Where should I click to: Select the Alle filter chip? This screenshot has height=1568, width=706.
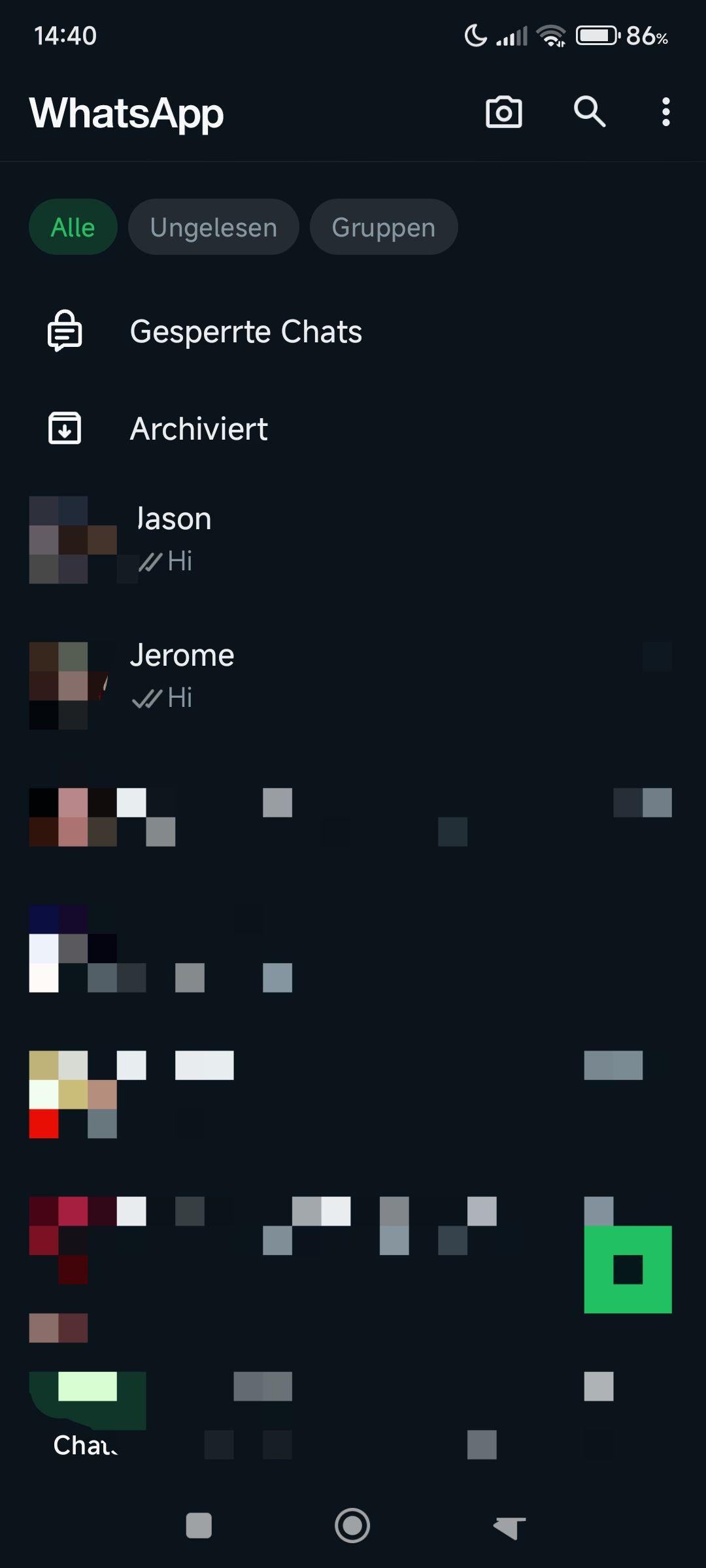click(73, 227)
